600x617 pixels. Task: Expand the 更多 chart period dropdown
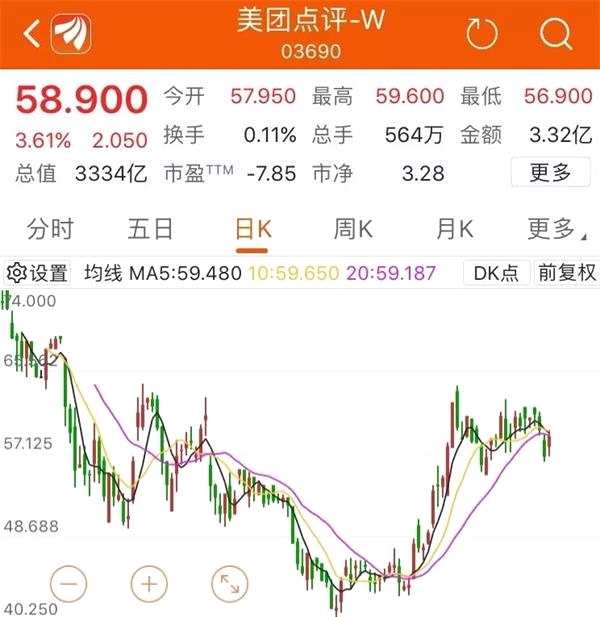point(552,229)
